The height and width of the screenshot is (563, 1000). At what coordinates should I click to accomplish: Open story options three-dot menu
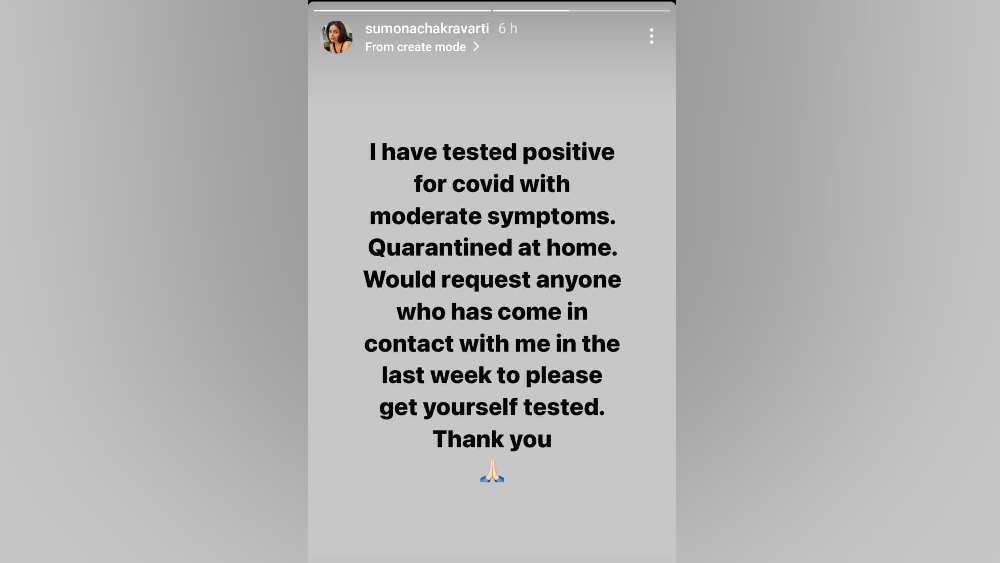pos(651,36)
